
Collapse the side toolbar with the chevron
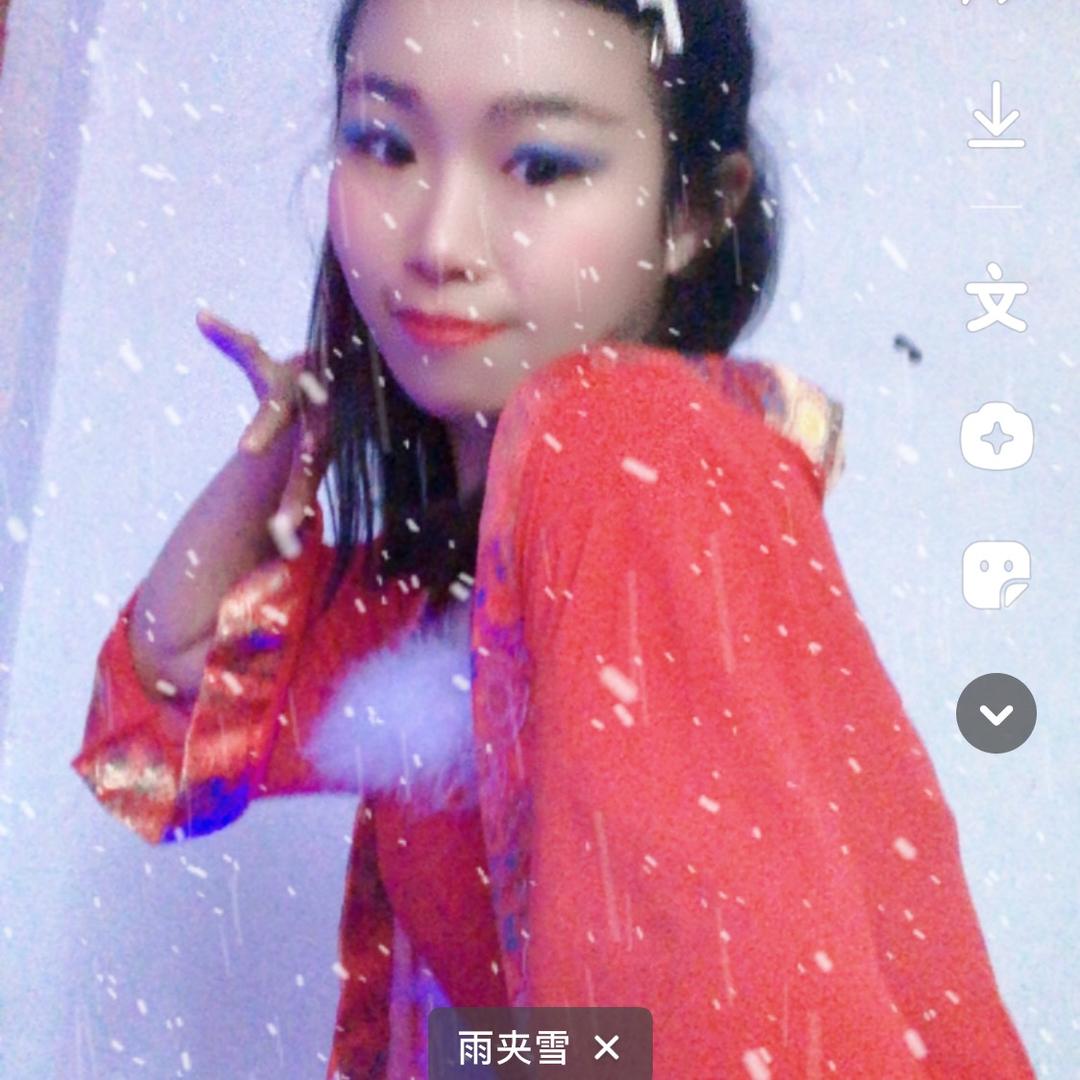pyautogui.click(x=996, y=713)
